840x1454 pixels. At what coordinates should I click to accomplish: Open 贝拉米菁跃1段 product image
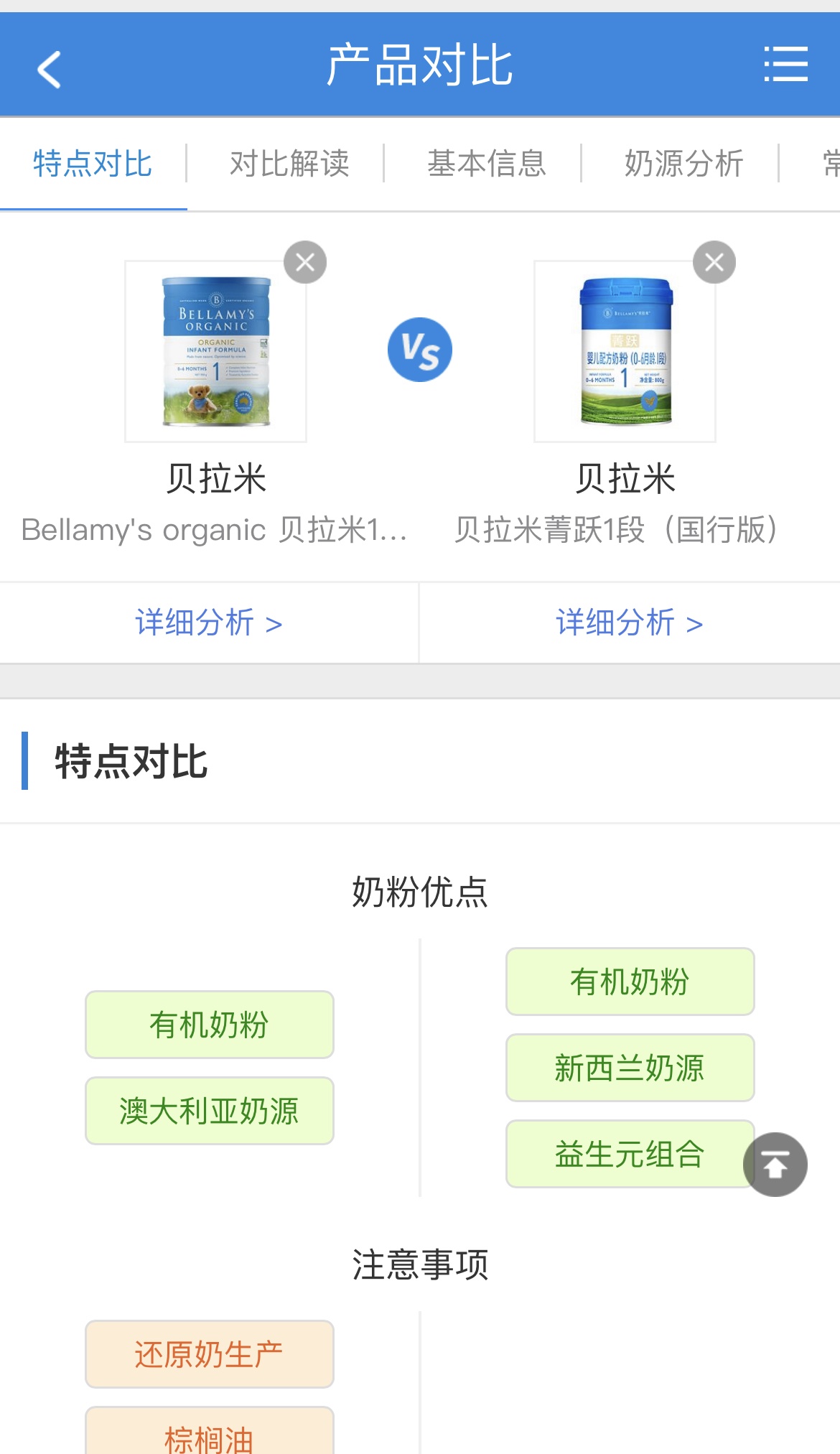[x=625, y=352]
